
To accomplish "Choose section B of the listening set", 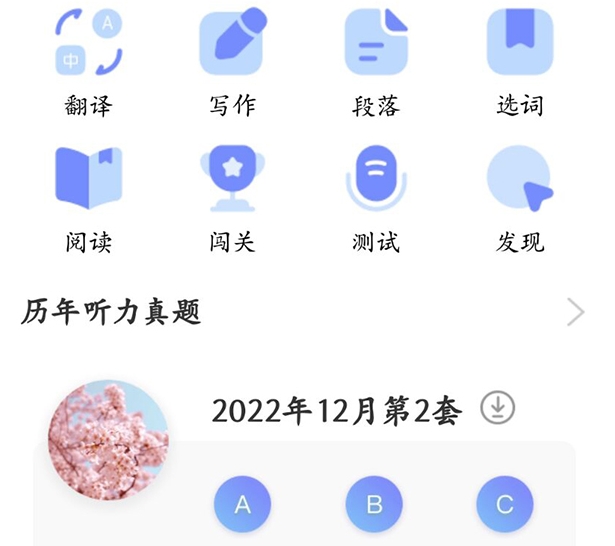I will click(x=374, y=504).
